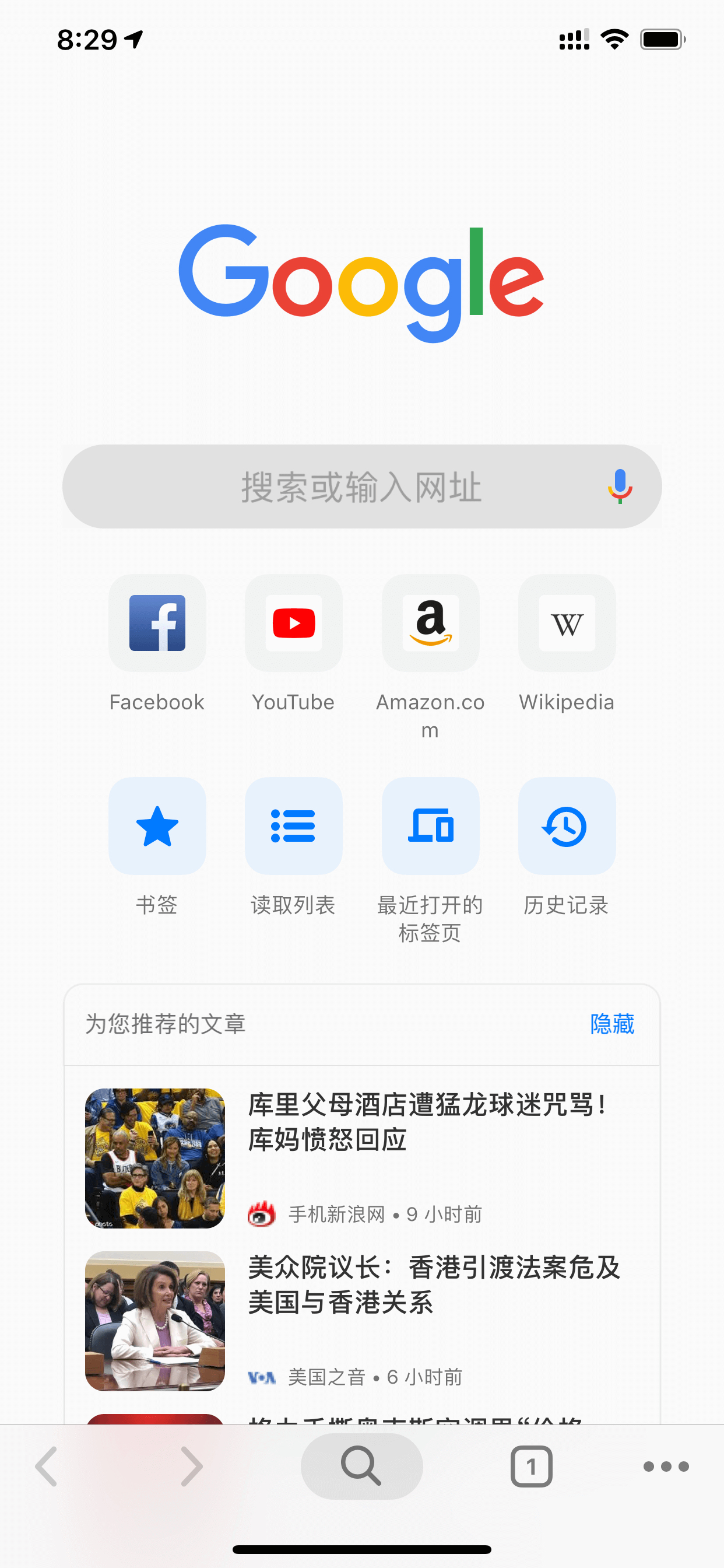Open the tab switcher showing 1 tab

[x=531, y=1466]
